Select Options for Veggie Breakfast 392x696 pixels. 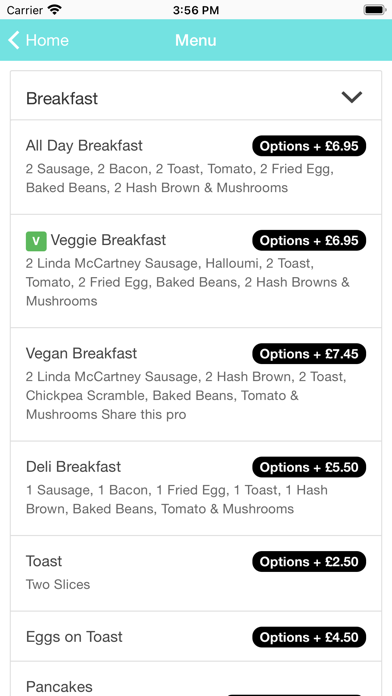click(309, 241)
